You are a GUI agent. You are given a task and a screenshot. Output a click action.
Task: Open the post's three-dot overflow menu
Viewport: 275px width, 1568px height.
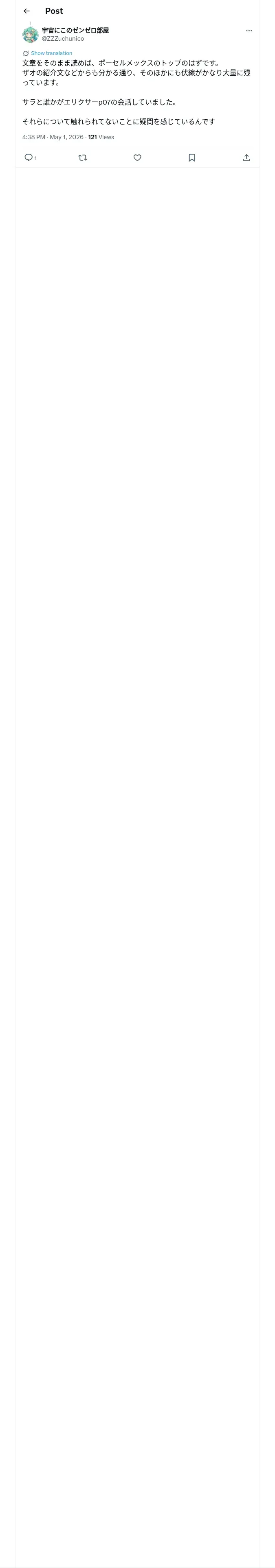249,31
